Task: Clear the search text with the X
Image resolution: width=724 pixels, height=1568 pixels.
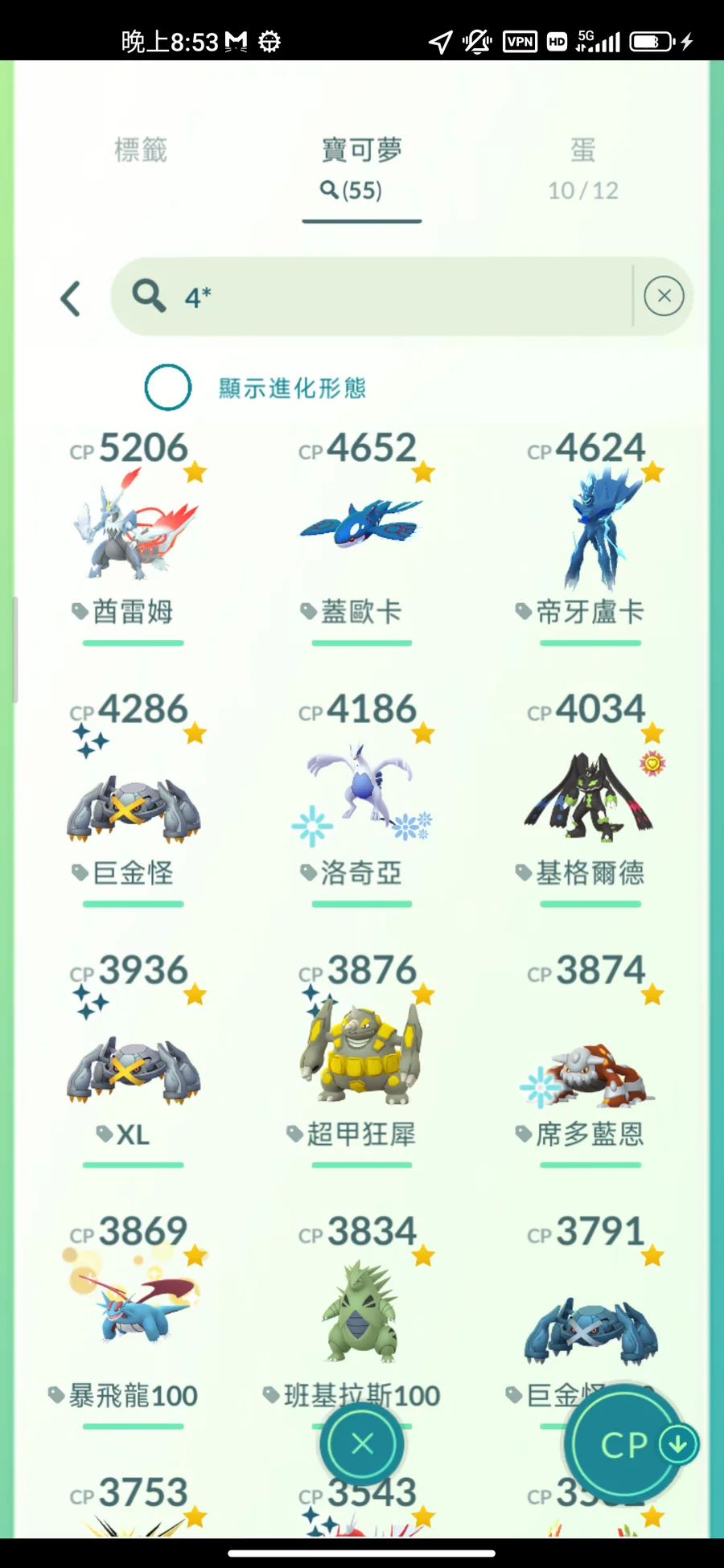Action: click(x=664, y=296)
